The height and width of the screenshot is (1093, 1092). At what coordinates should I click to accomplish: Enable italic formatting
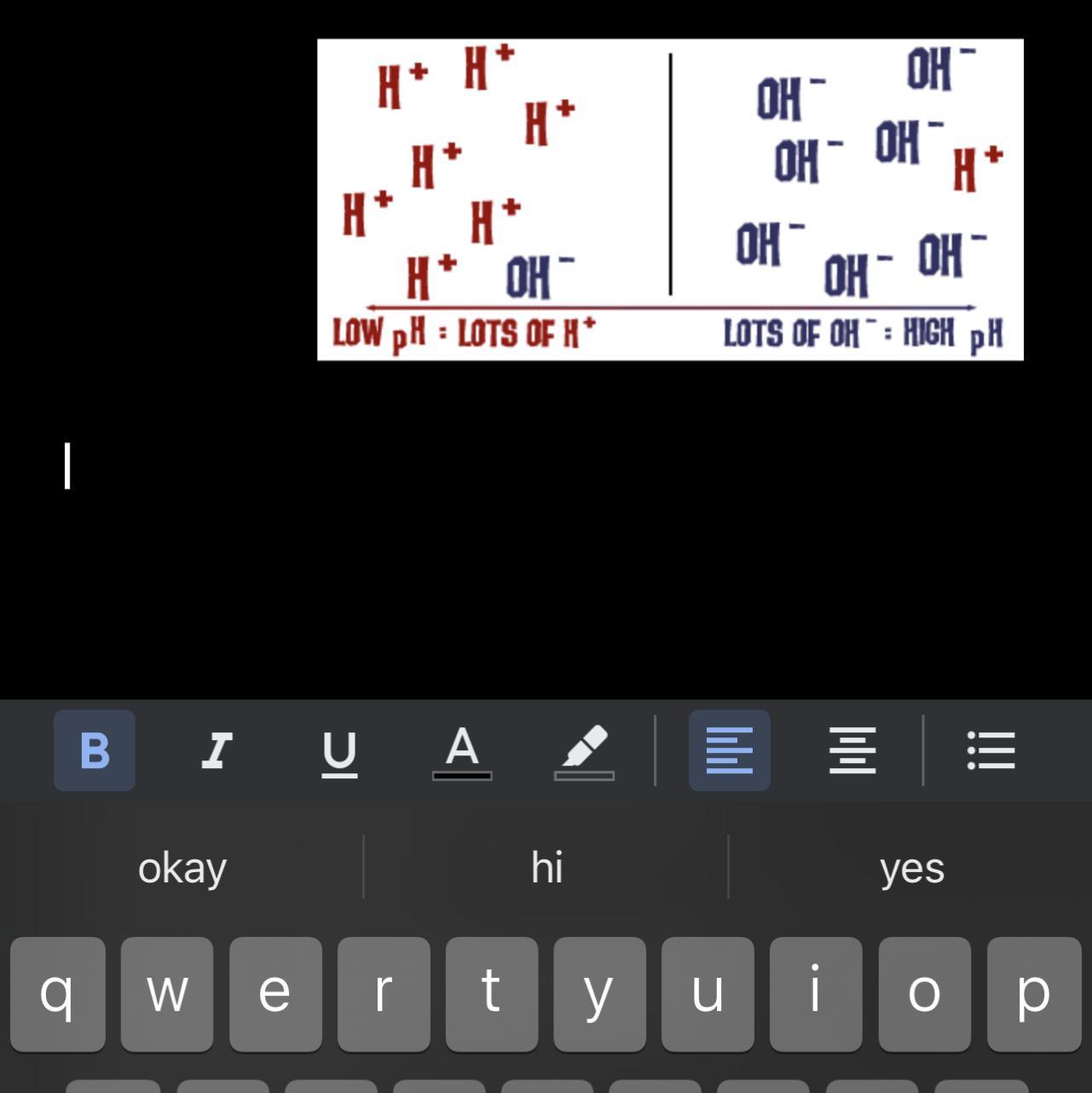217,750
